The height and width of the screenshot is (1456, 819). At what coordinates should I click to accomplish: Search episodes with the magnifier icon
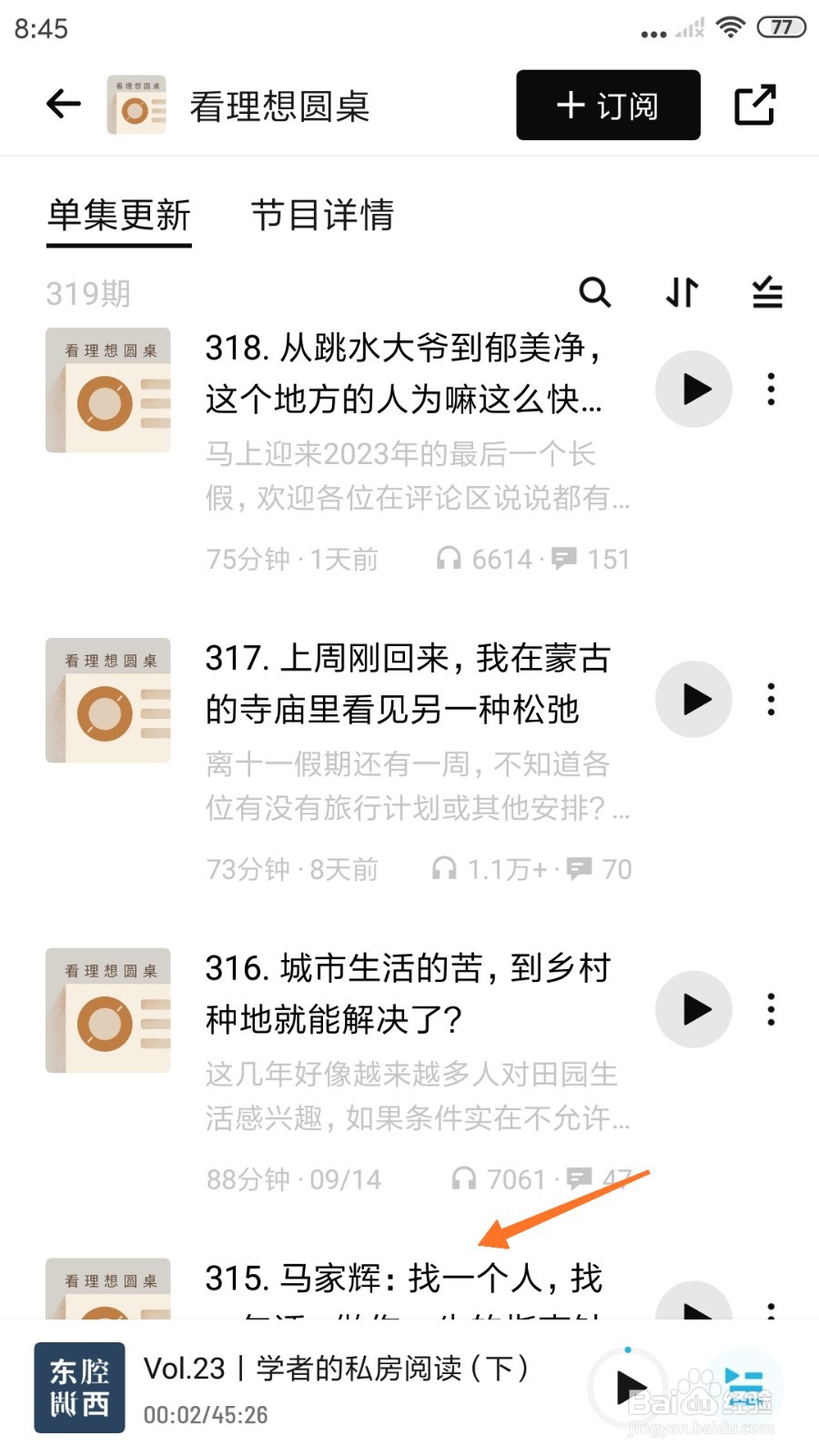tap(595, 292)
